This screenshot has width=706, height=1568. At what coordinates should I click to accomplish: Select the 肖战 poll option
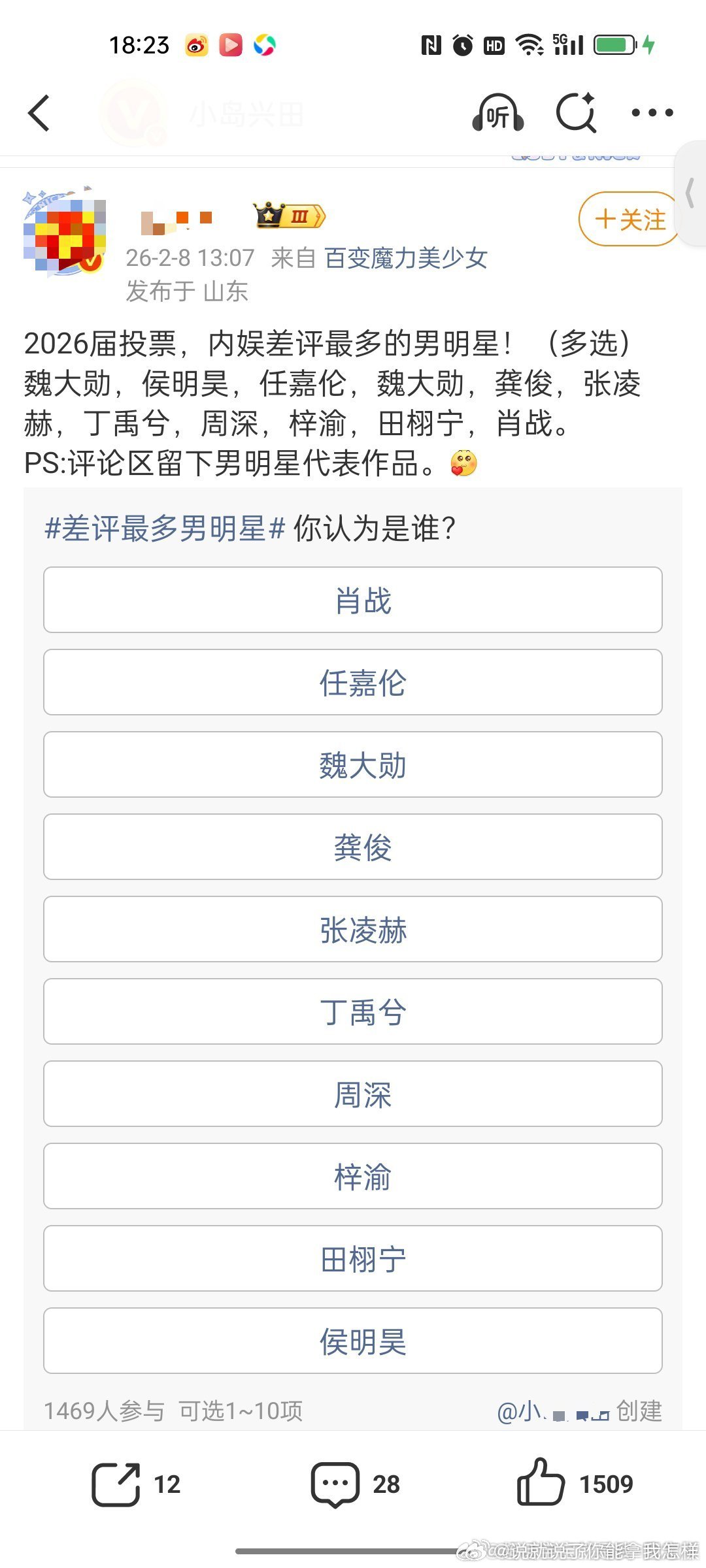(x=352, y=600)
